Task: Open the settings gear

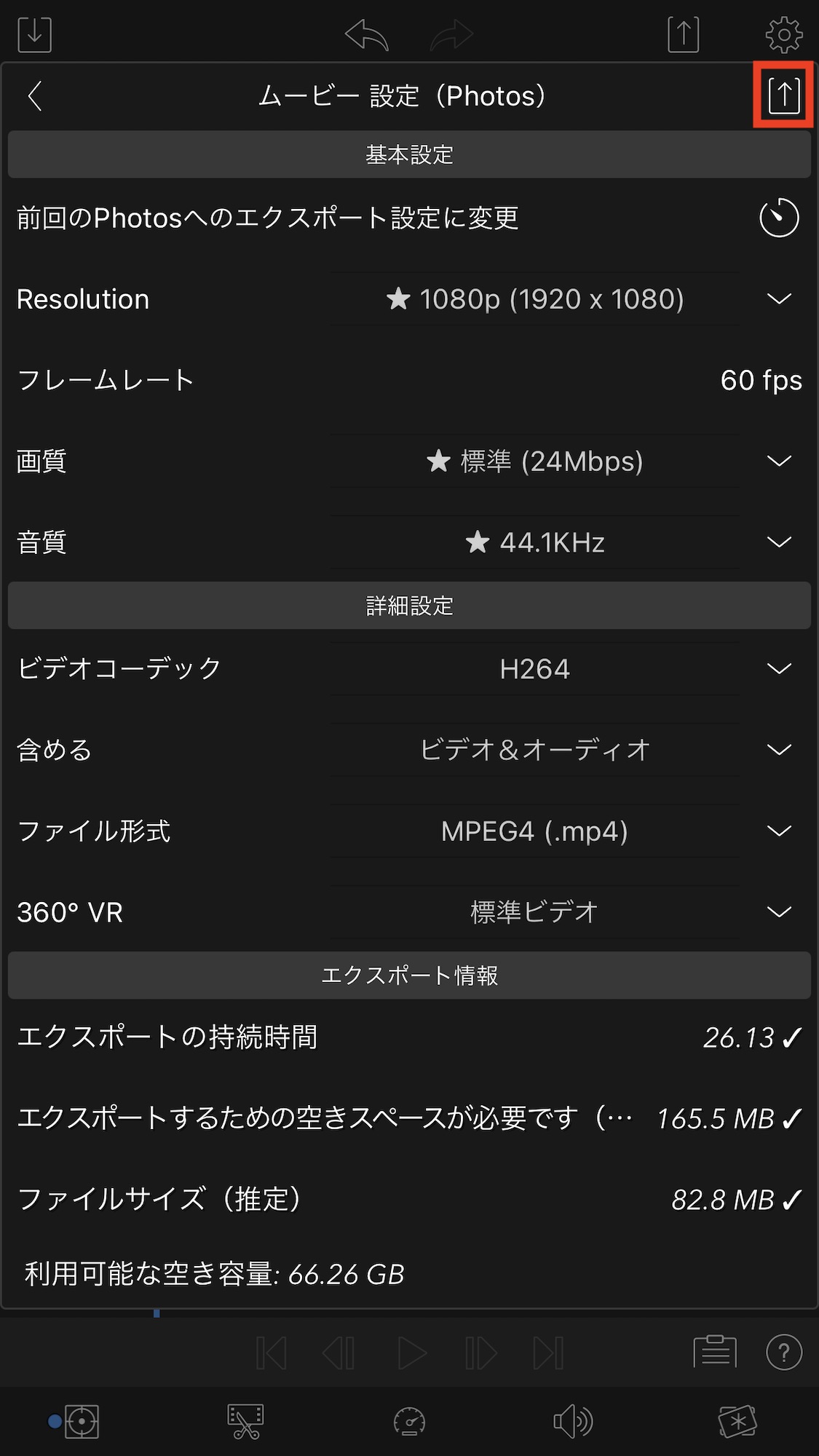Action: click(x=783, y=34)
